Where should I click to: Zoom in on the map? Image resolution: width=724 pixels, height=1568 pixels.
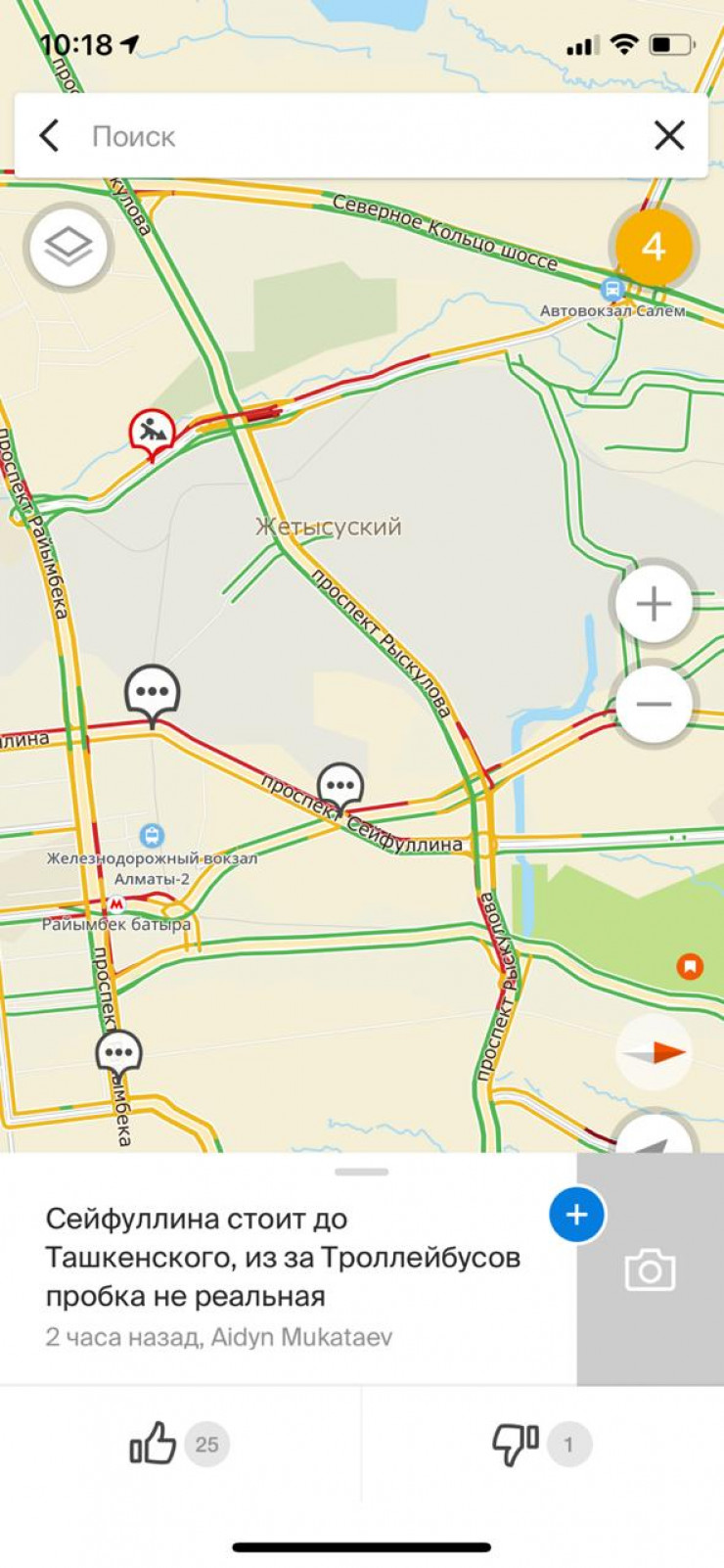coord(654,604)
